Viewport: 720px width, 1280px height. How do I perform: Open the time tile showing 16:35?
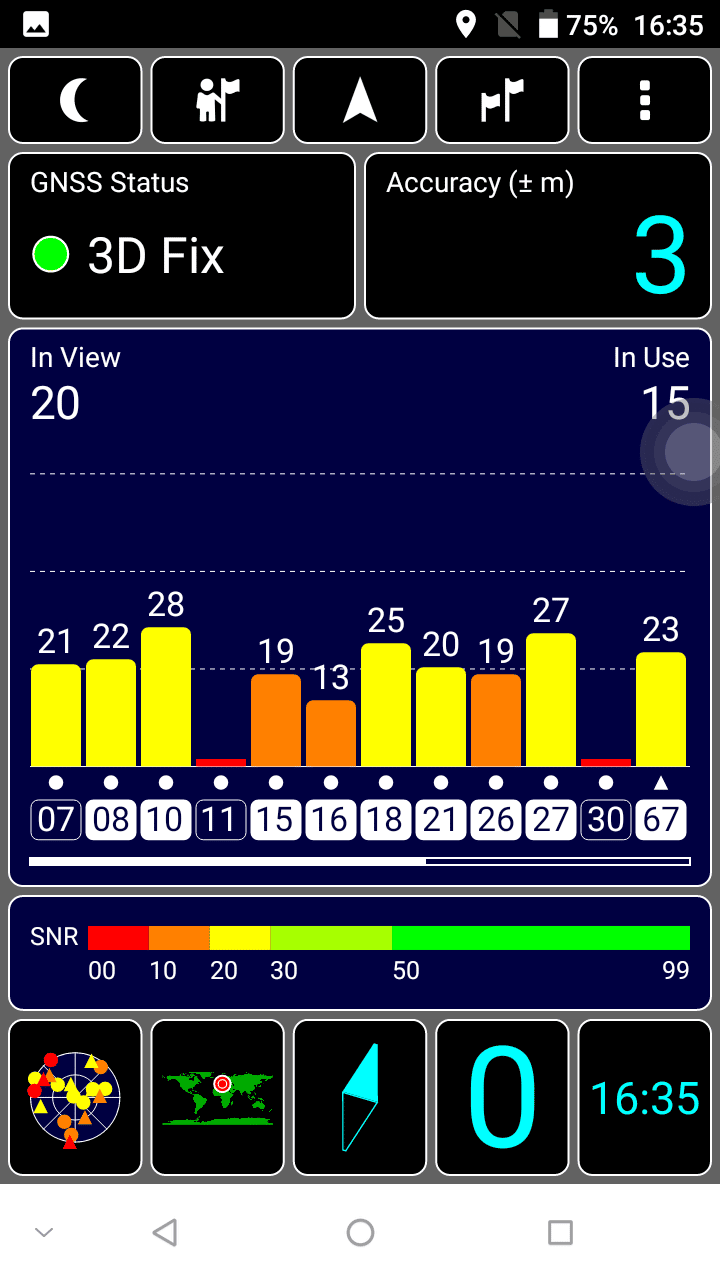[x=645, y=1097]
